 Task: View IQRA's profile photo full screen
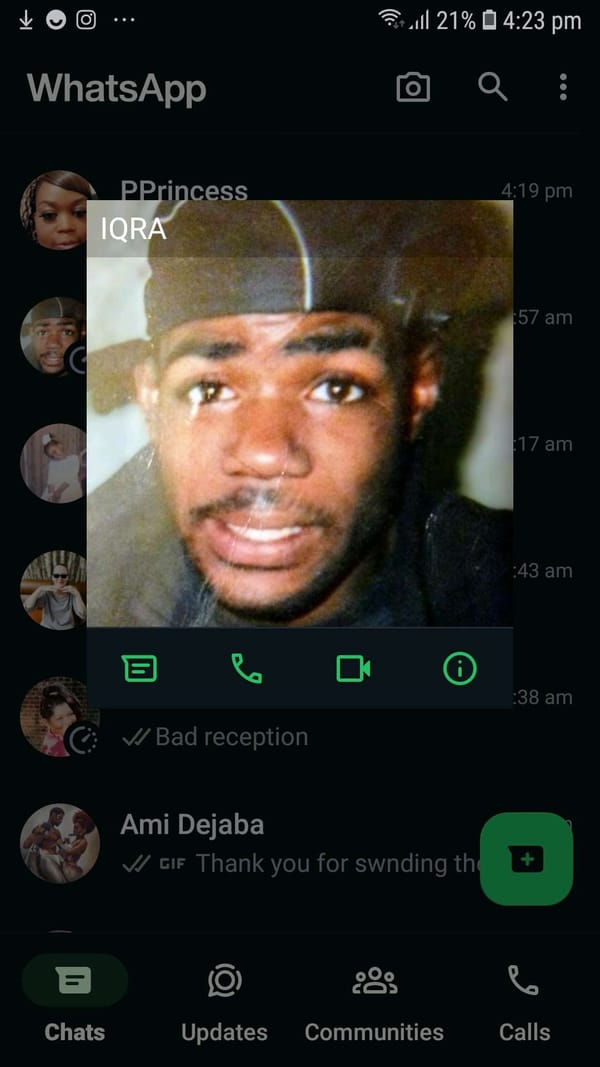point(300,420)
